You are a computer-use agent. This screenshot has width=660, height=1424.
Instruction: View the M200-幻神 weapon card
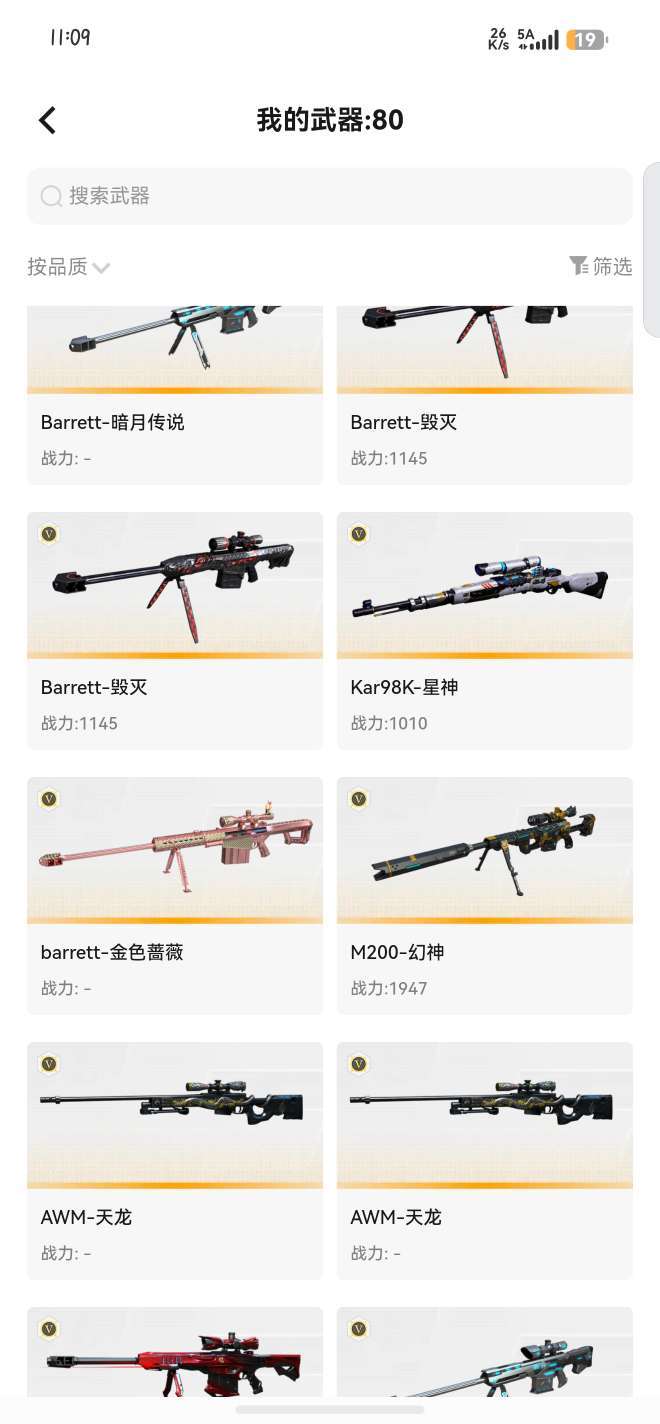[485, 895]
